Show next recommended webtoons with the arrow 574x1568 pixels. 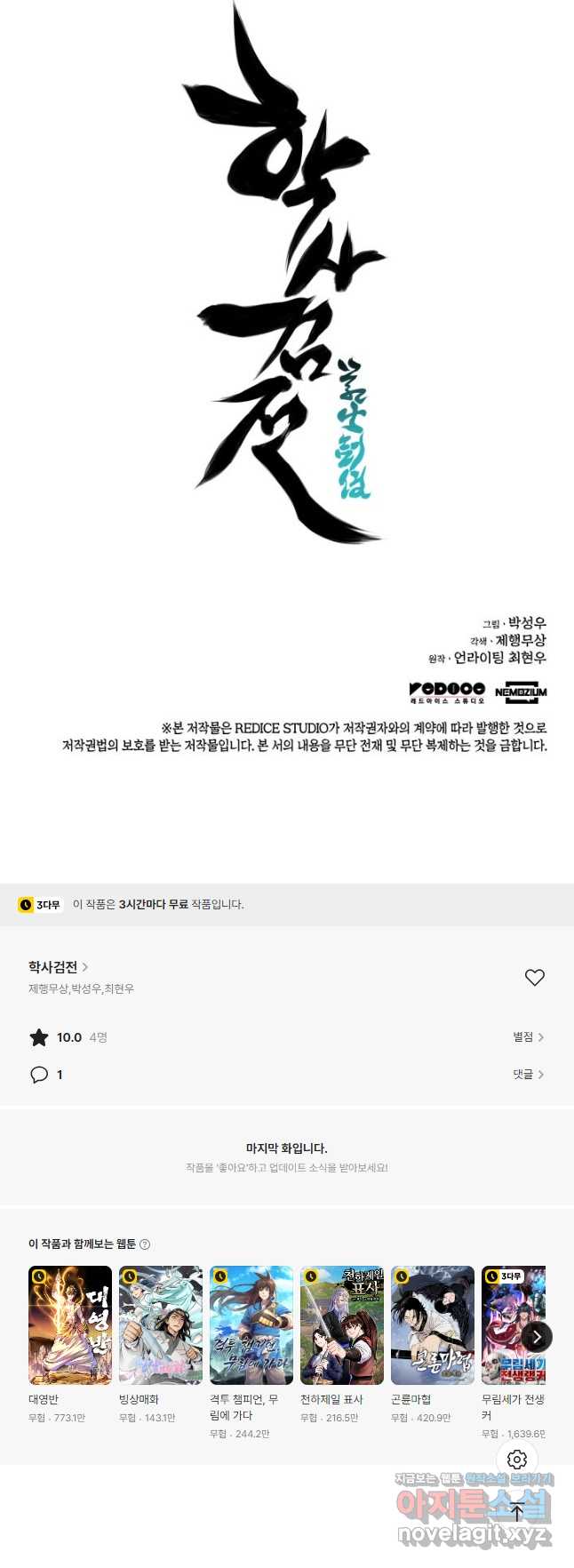click(536, 1336)
